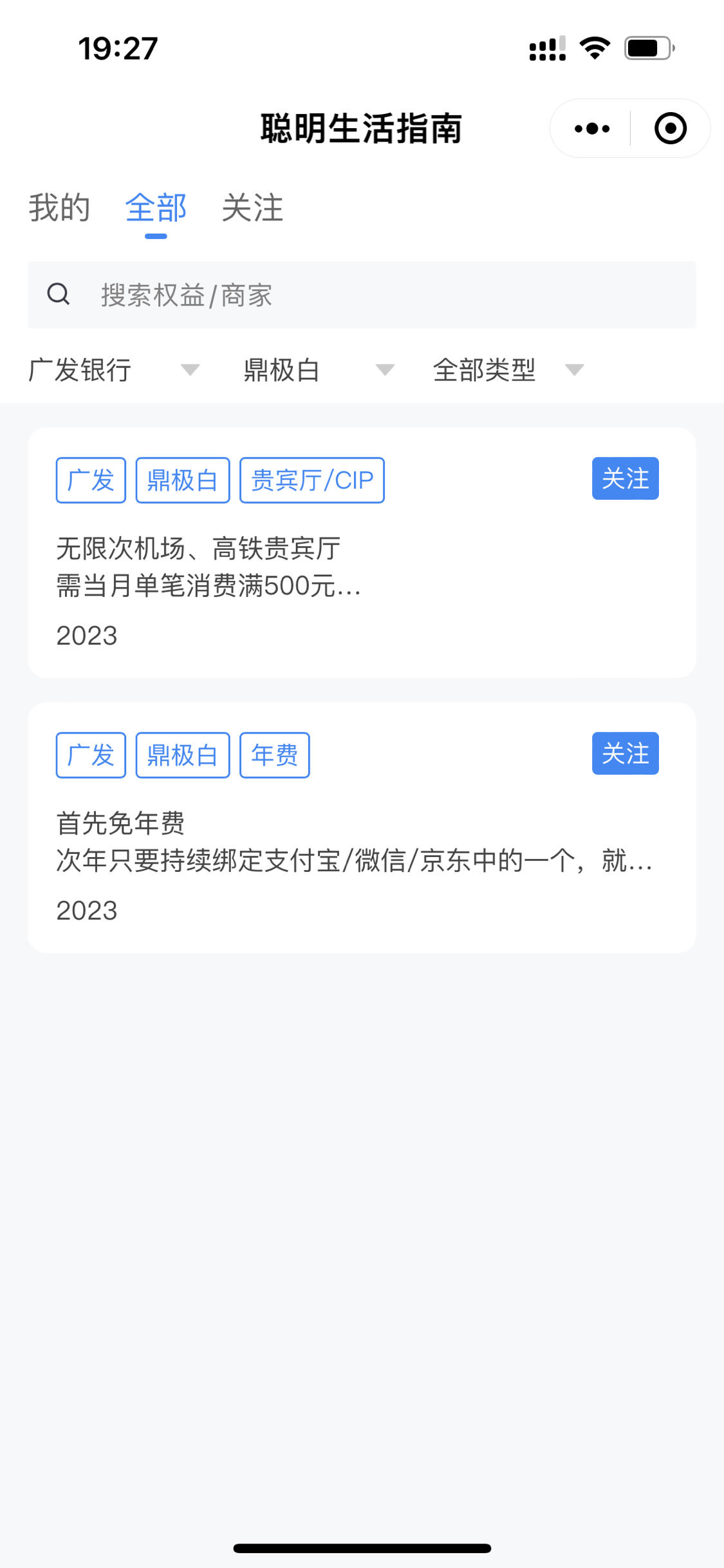The height and width of the screenshot is (1568, 724).
Task: Switch to the 关注 tab
Action: 252,208
